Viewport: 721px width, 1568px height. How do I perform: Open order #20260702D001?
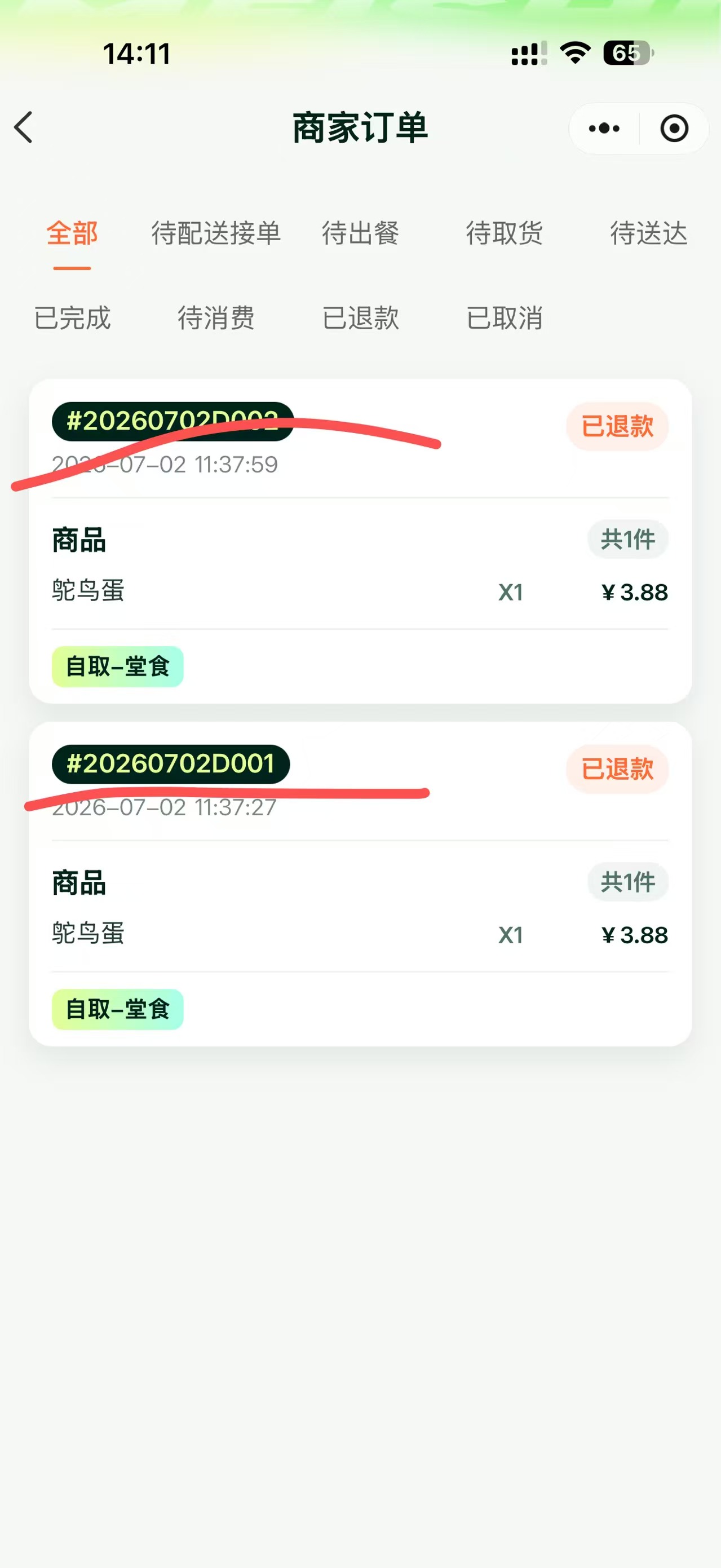click(360, 884)
